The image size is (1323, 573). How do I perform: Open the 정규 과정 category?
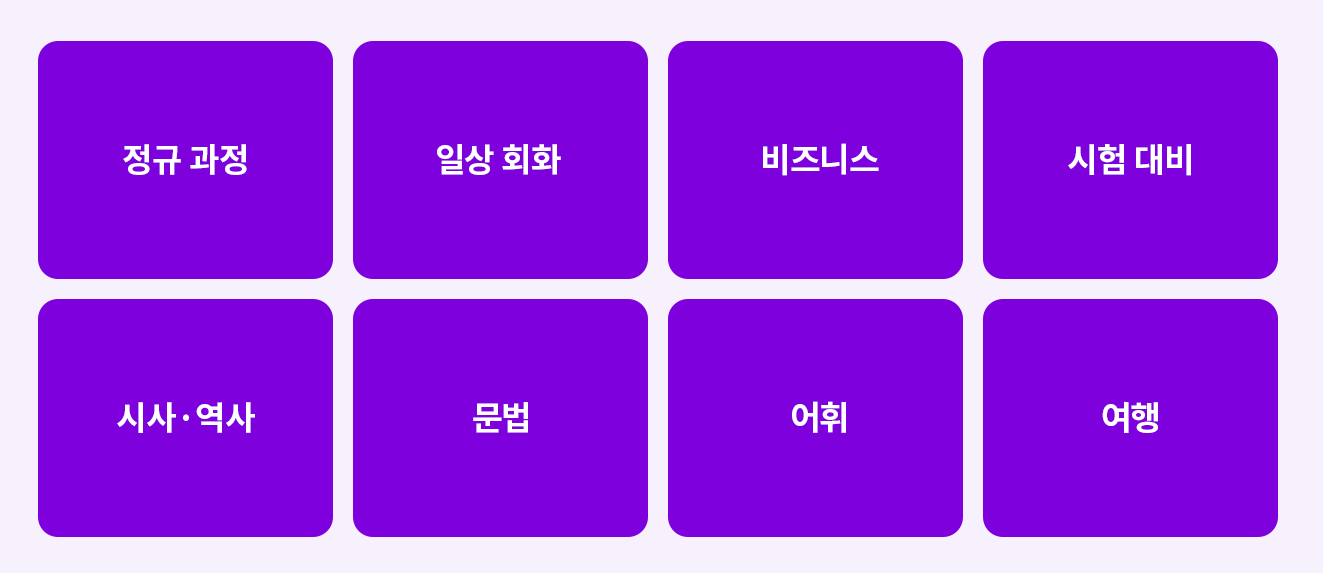pos(185,160)
